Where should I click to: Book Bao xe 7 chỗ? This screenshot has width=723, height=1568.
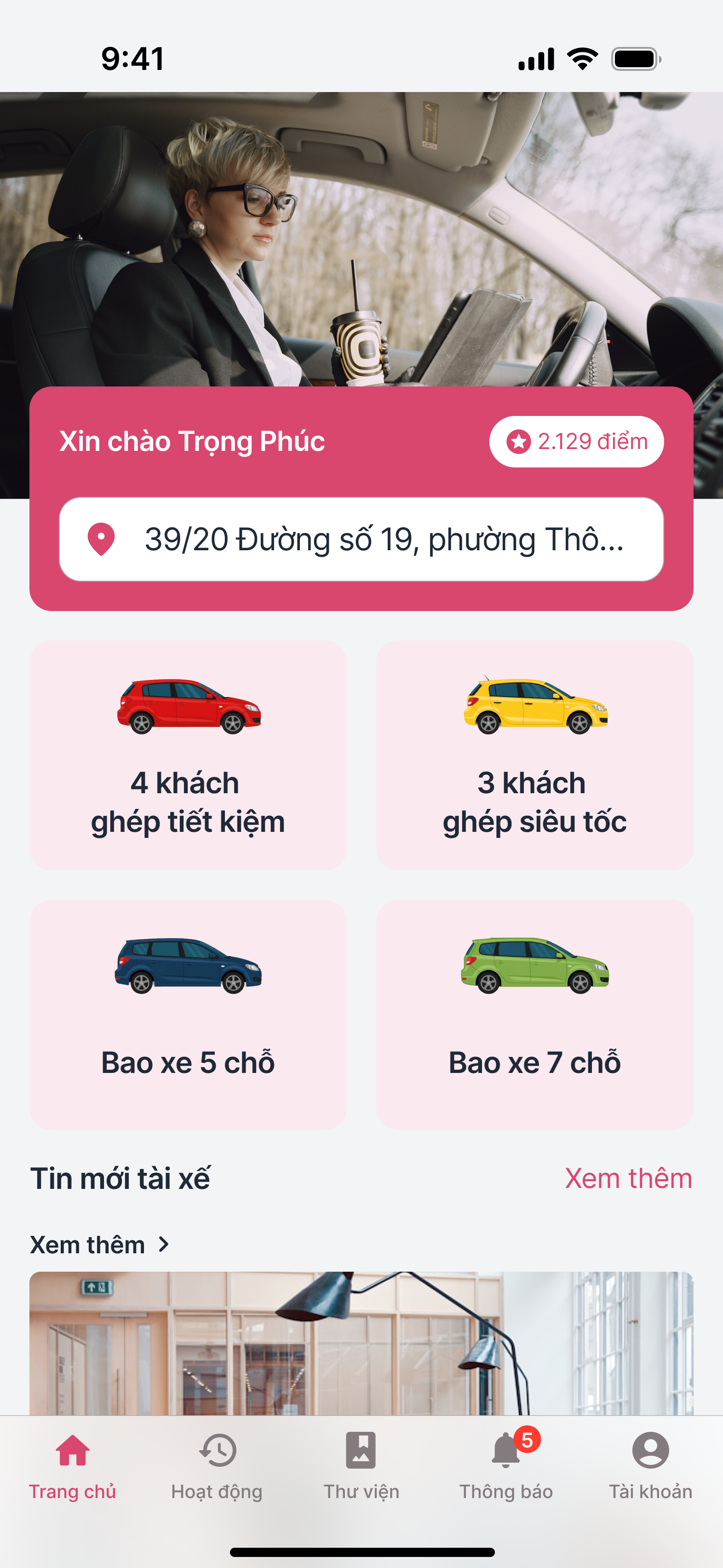tap(534, 1015)
